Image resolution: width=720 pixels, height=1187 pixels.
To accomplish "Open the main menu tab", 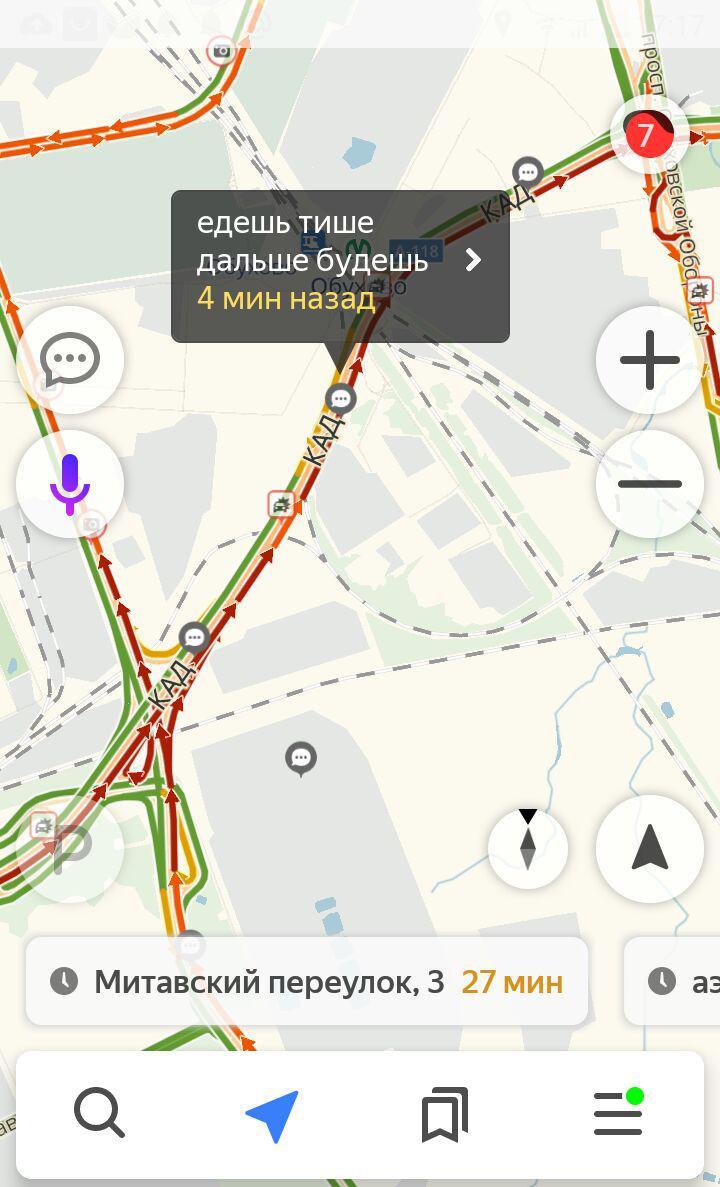I will coord(617,1114).
